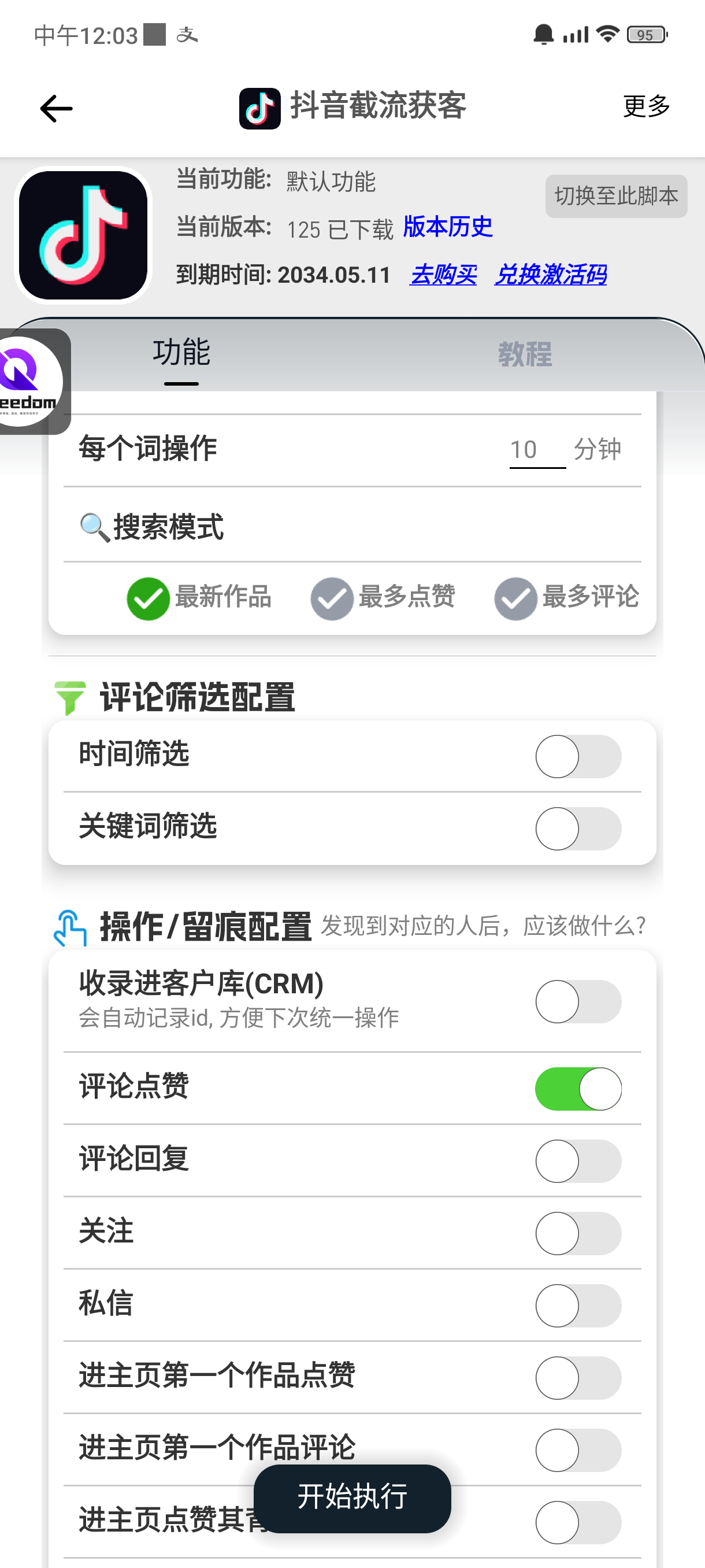Screen dimensions: 705x1568
Task: Open 版本历史 link
Action: coord(448,227)
